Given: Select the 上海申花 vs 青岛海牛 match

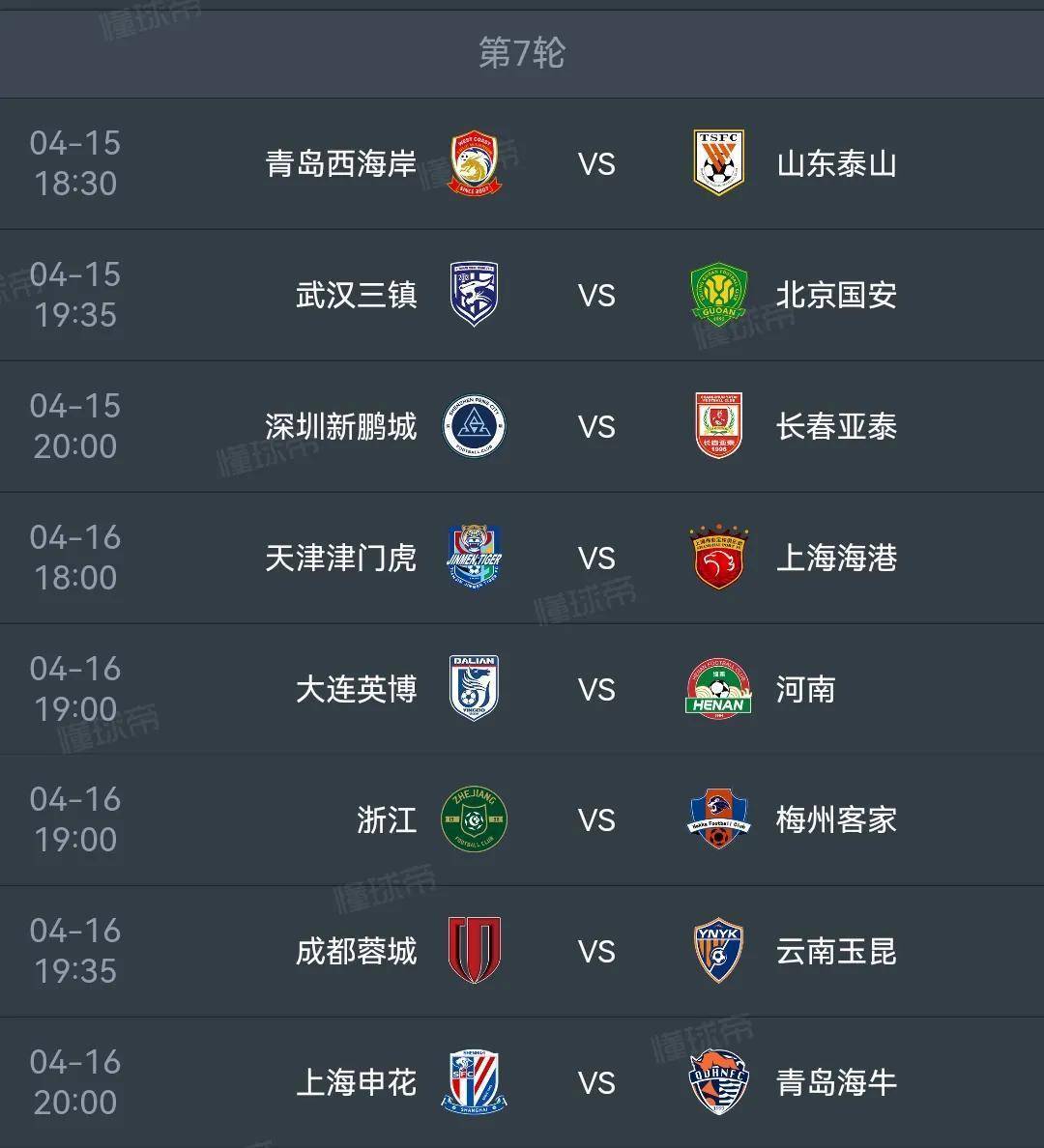Looking at the screenshot, I should click(x=596, y=1082).
